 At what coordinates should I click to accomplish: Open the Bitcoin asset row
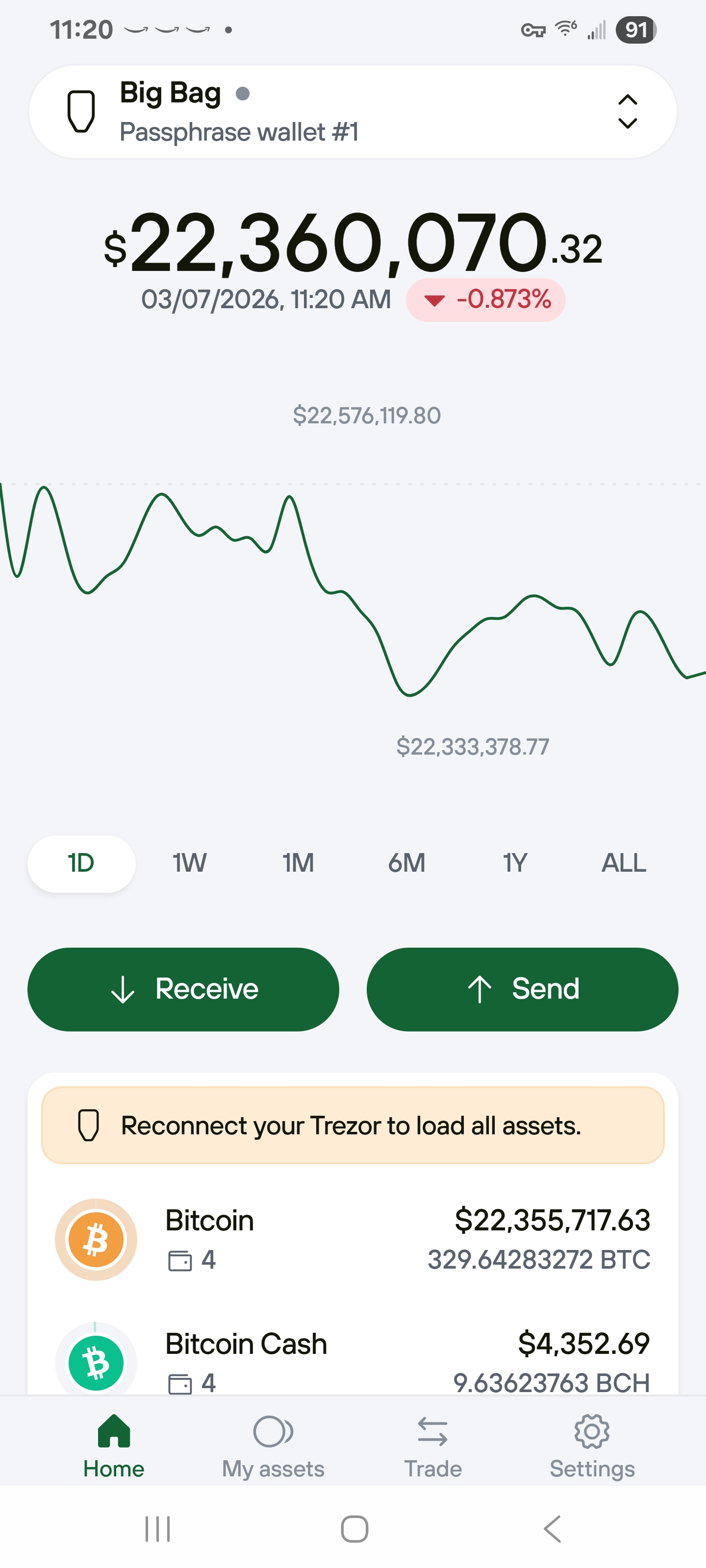[x=352, y=1239]
